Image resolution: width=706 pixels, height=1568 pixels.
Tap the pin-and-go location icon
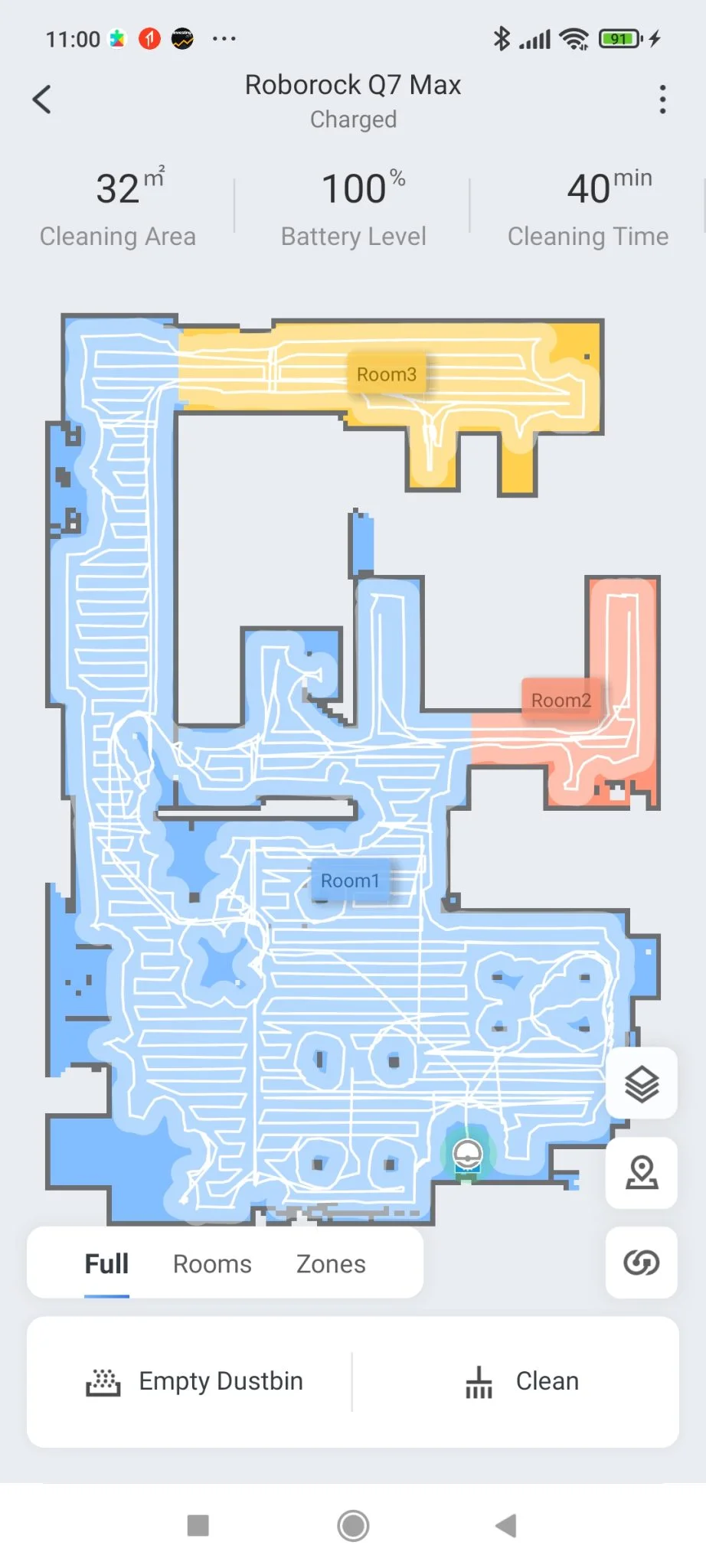(x=642, y=1173)
